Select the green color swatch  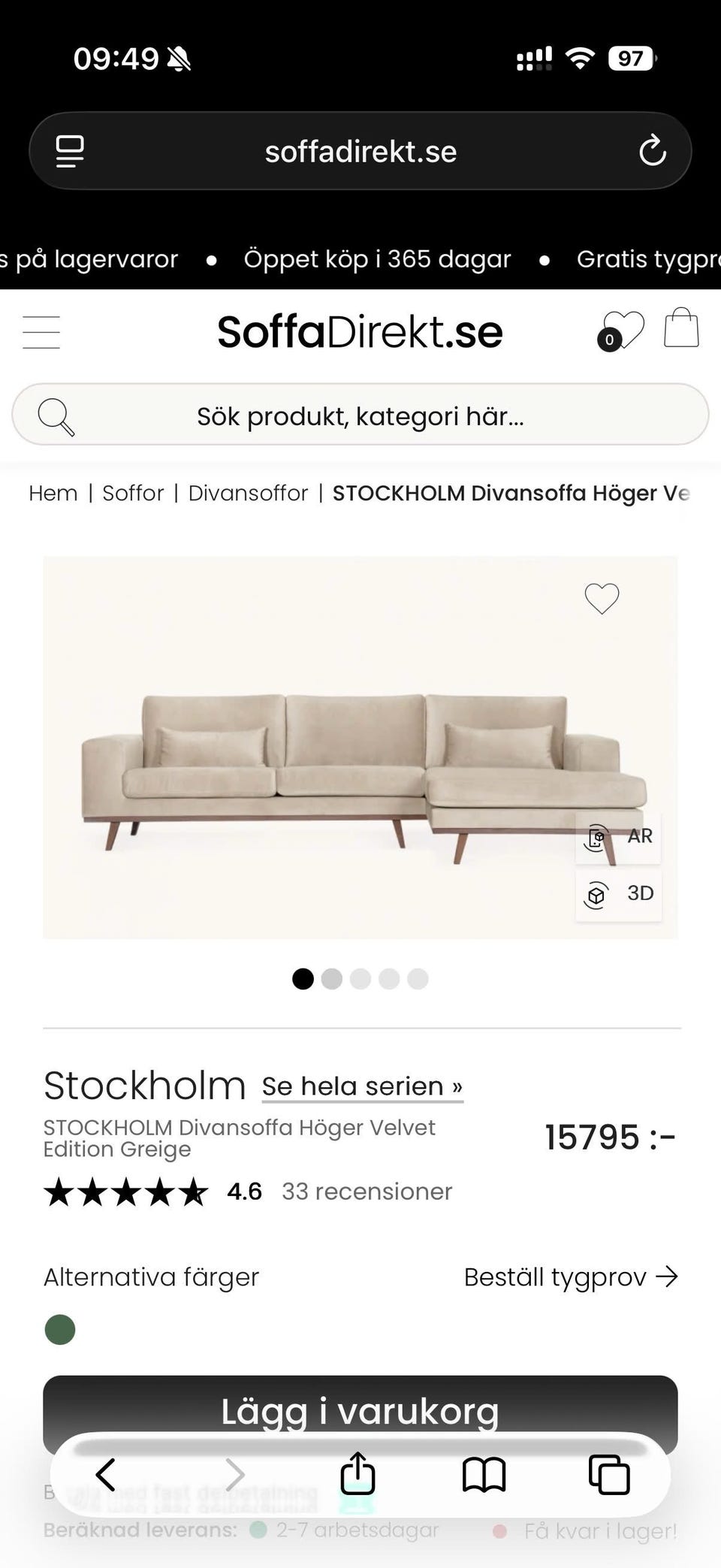[61, 1330]
